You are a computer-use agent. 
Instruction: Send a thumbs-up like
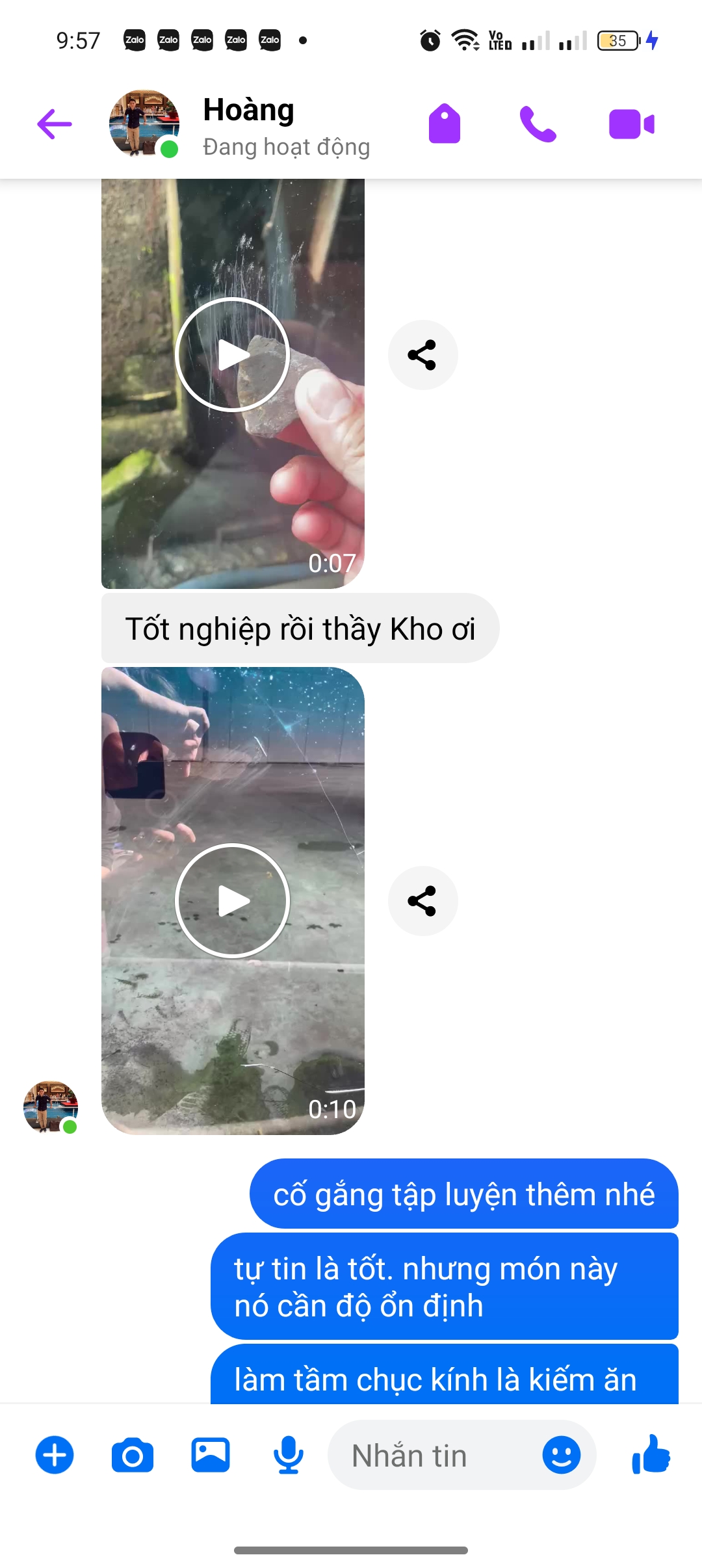[651, 1455]
